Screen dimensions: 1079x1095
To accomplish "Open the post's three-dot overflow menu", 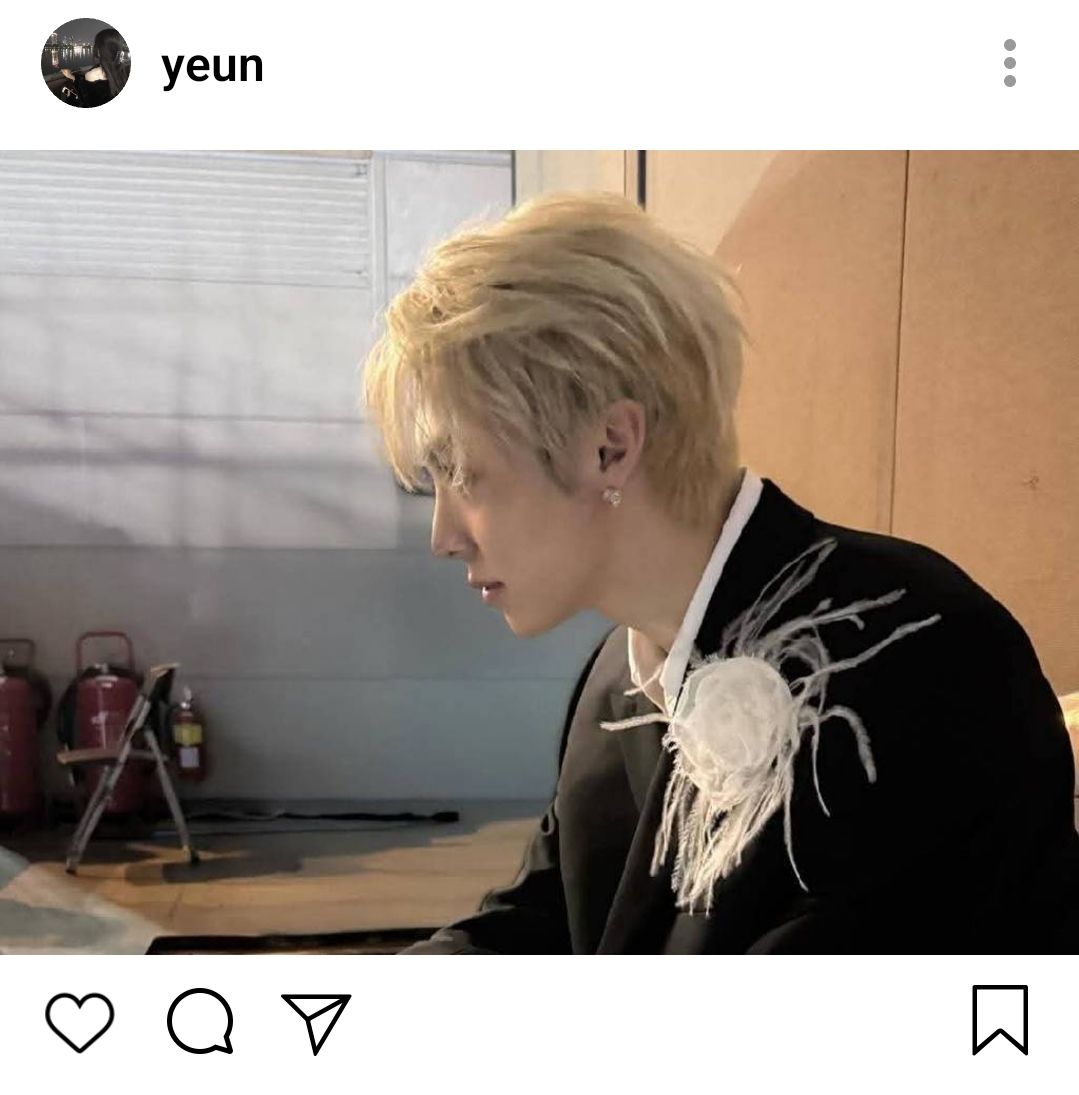I will (1009, 63).
